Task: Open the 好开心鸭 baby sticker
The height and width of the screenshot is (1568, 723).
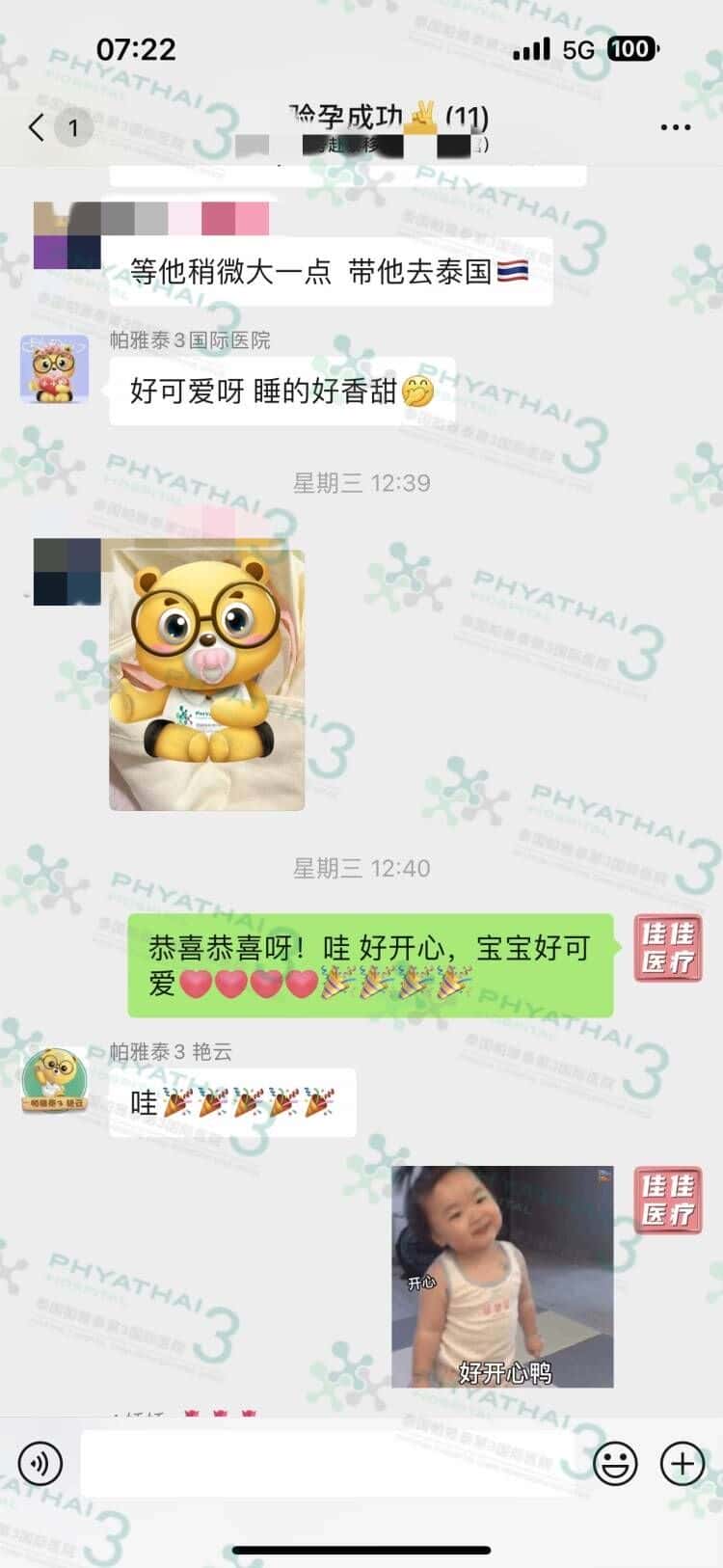Action: click(502, 1277)
